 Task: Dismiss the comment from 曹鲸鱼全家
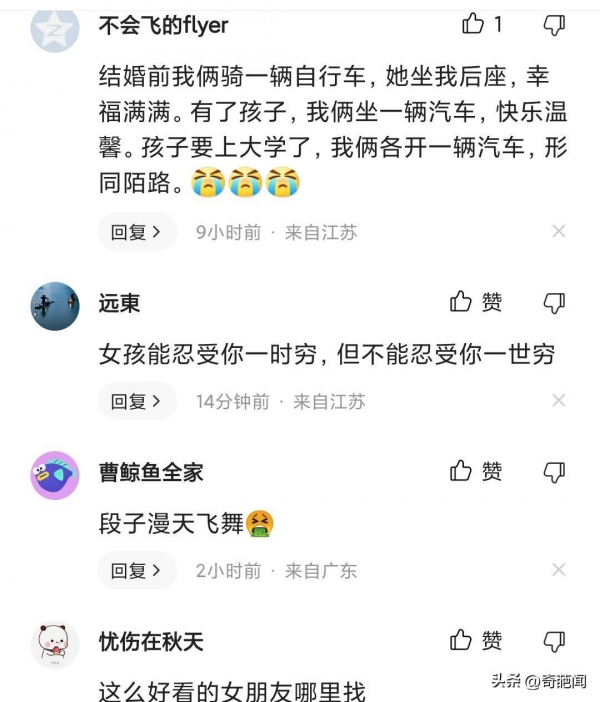tap(559, 571)
